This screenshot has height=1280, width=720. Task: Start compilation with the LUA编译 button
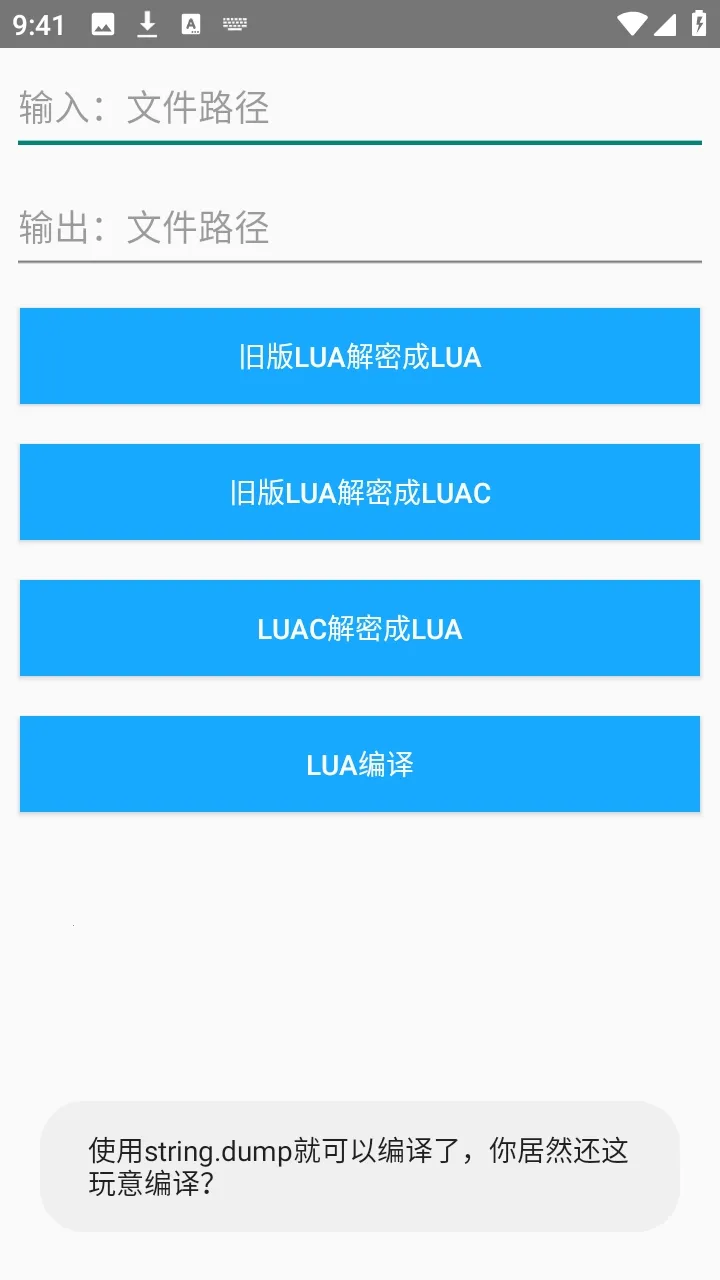point(359,764)
